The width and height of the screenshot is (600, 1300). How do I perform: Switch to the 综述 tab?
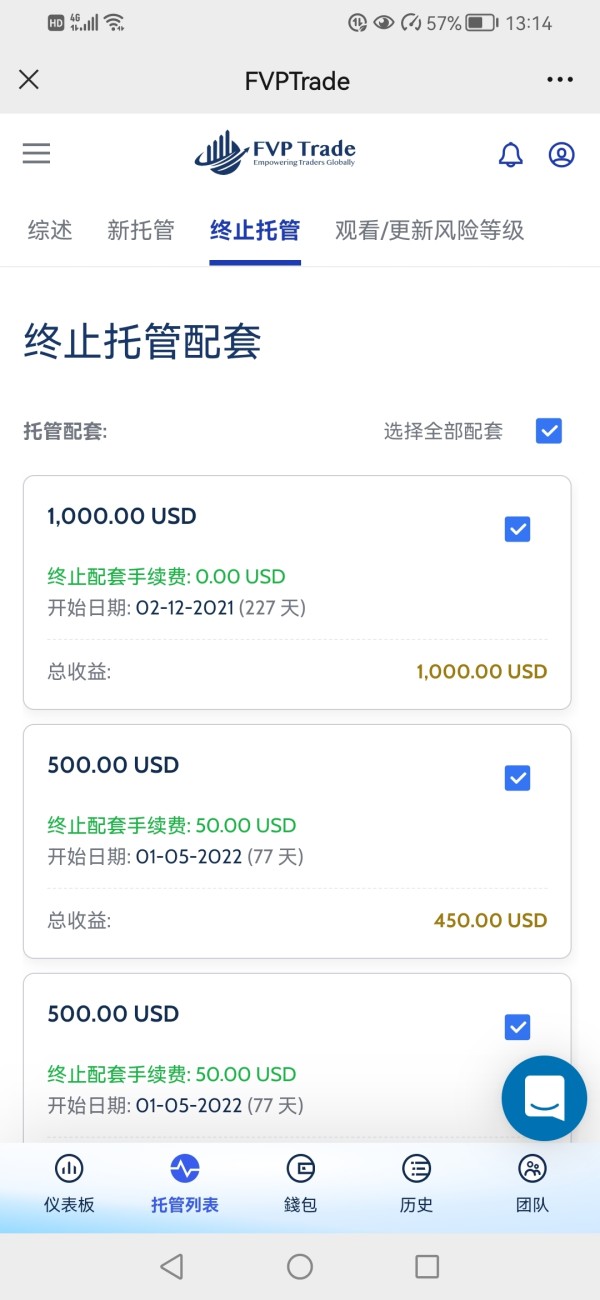[x=50, y=231]
